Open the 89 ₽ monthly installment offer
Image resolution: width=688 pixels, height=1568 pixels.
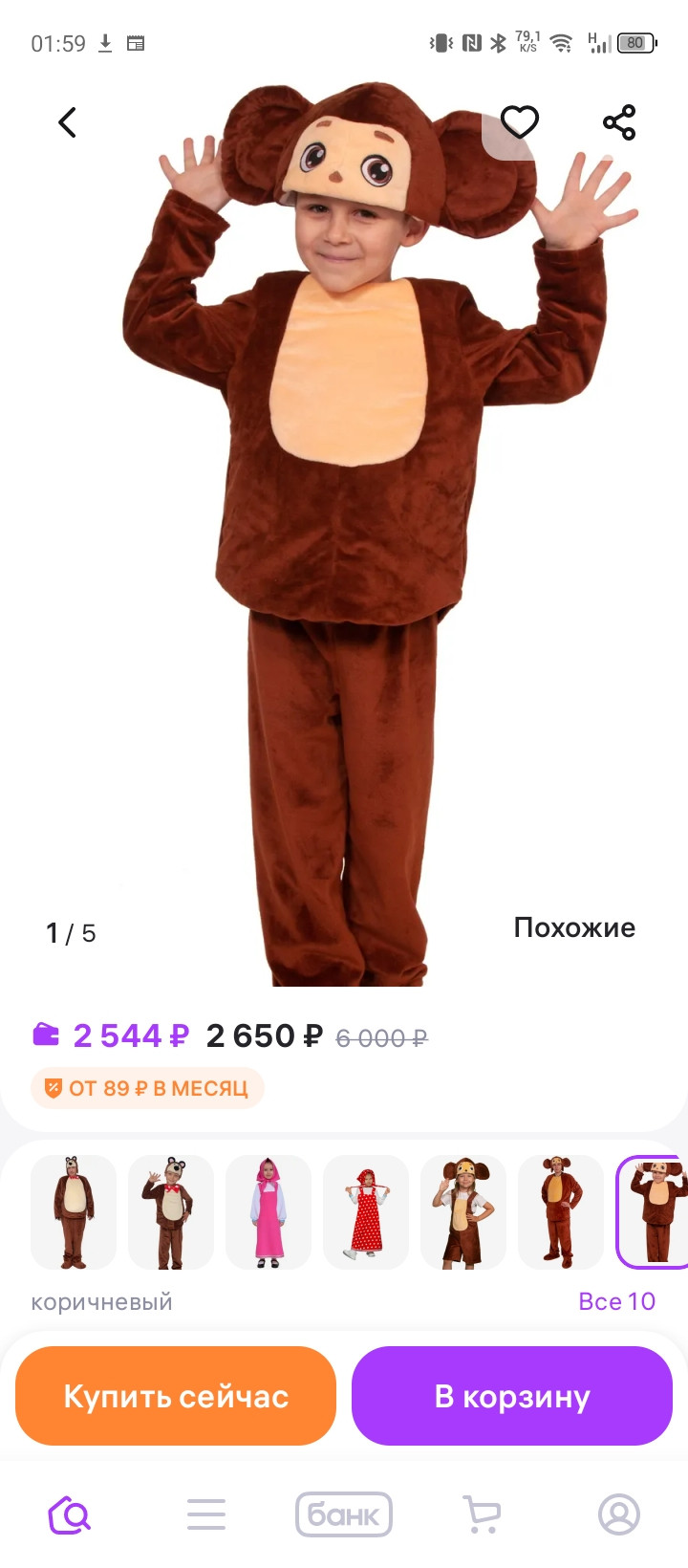tap(148, 1088)
